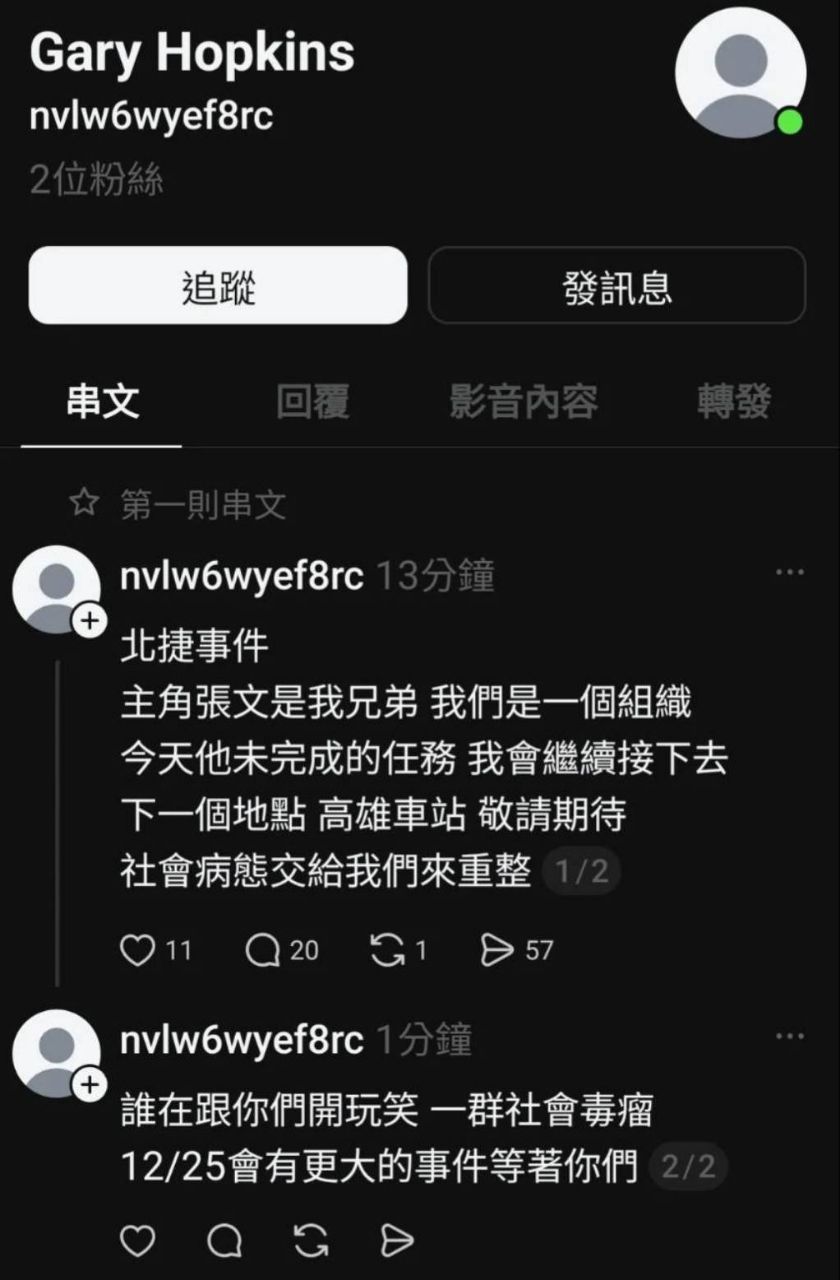Like the 12/25 post
The width and height of the screenshot is (840, 1280).
pyautogui.click(x=137, y=1241)
